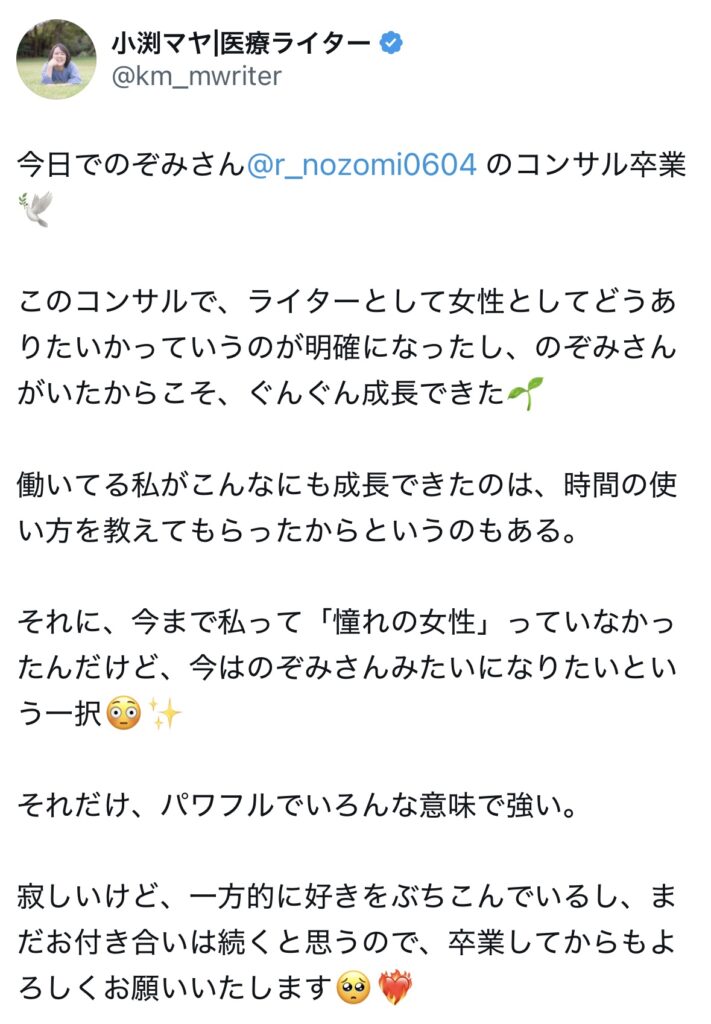Open the @km_mwriter account name
The width and height of the screenshot is (711, 1024).
(197, 76)
